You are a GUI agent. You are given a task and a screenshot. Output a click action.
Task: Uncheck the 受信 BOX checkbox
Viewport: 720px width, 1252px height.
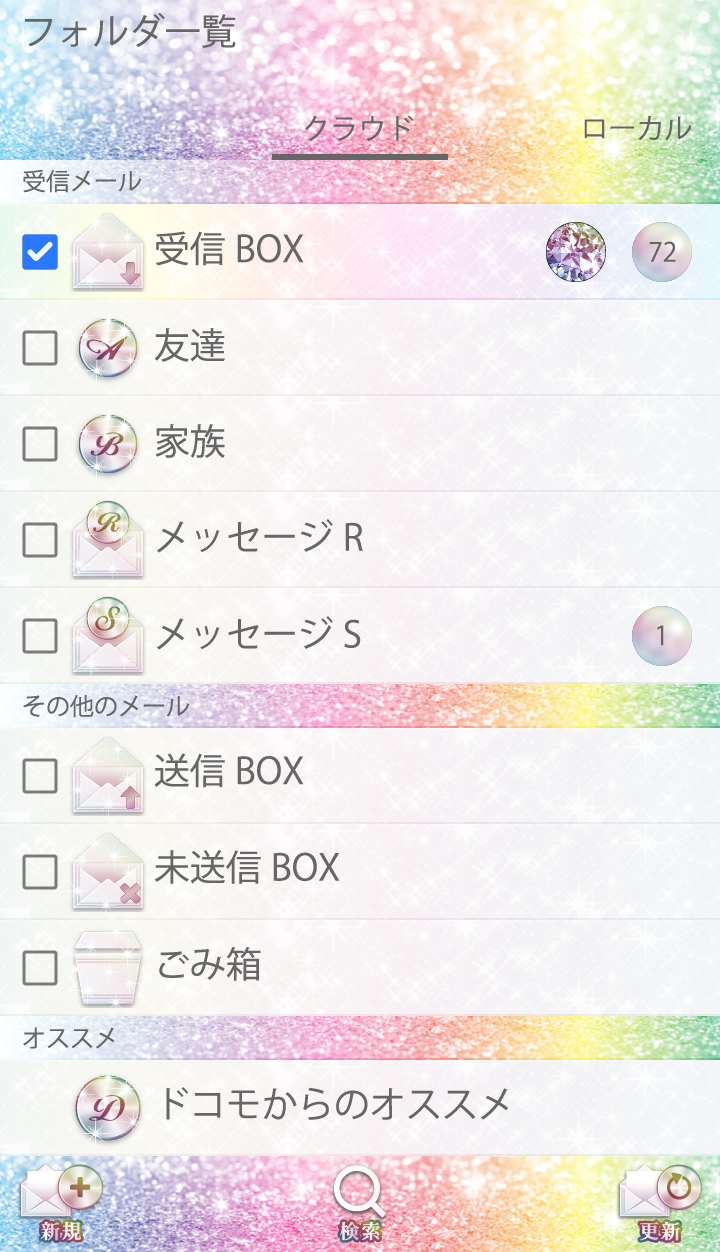[x=40, y=252]
